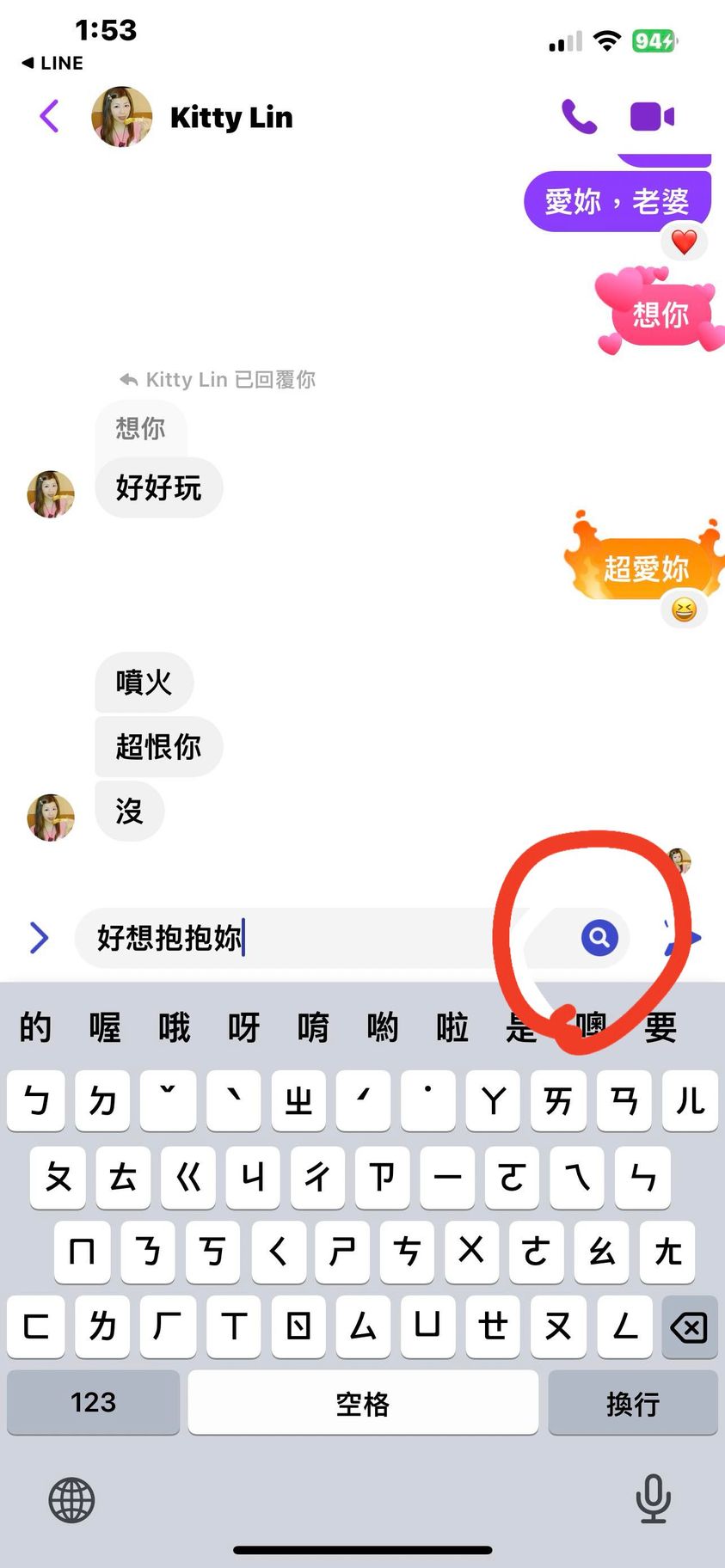Open the magnifier search effects button

599,938
